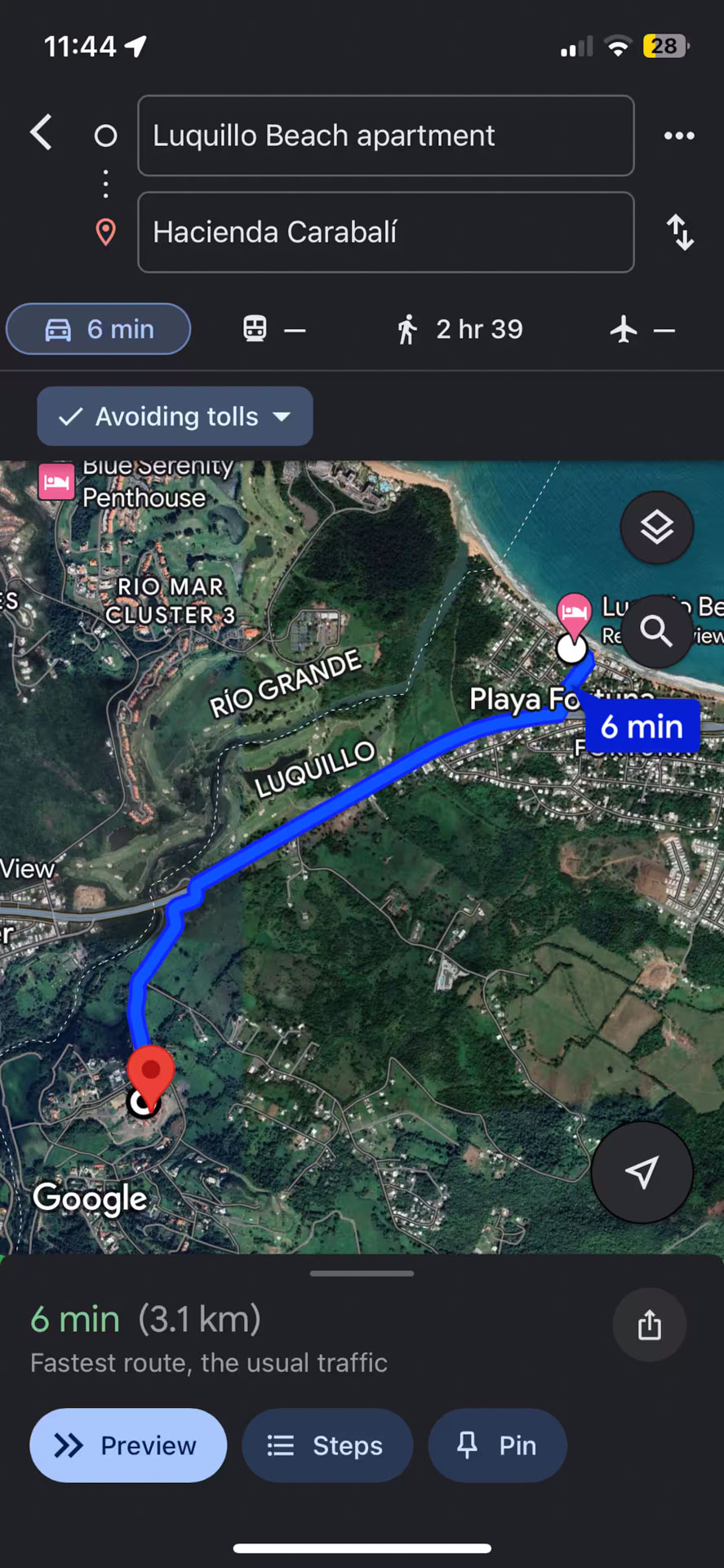This screenshot has height=1568, width=724.
Task: Recenter map on my location
Action: 642,1172
